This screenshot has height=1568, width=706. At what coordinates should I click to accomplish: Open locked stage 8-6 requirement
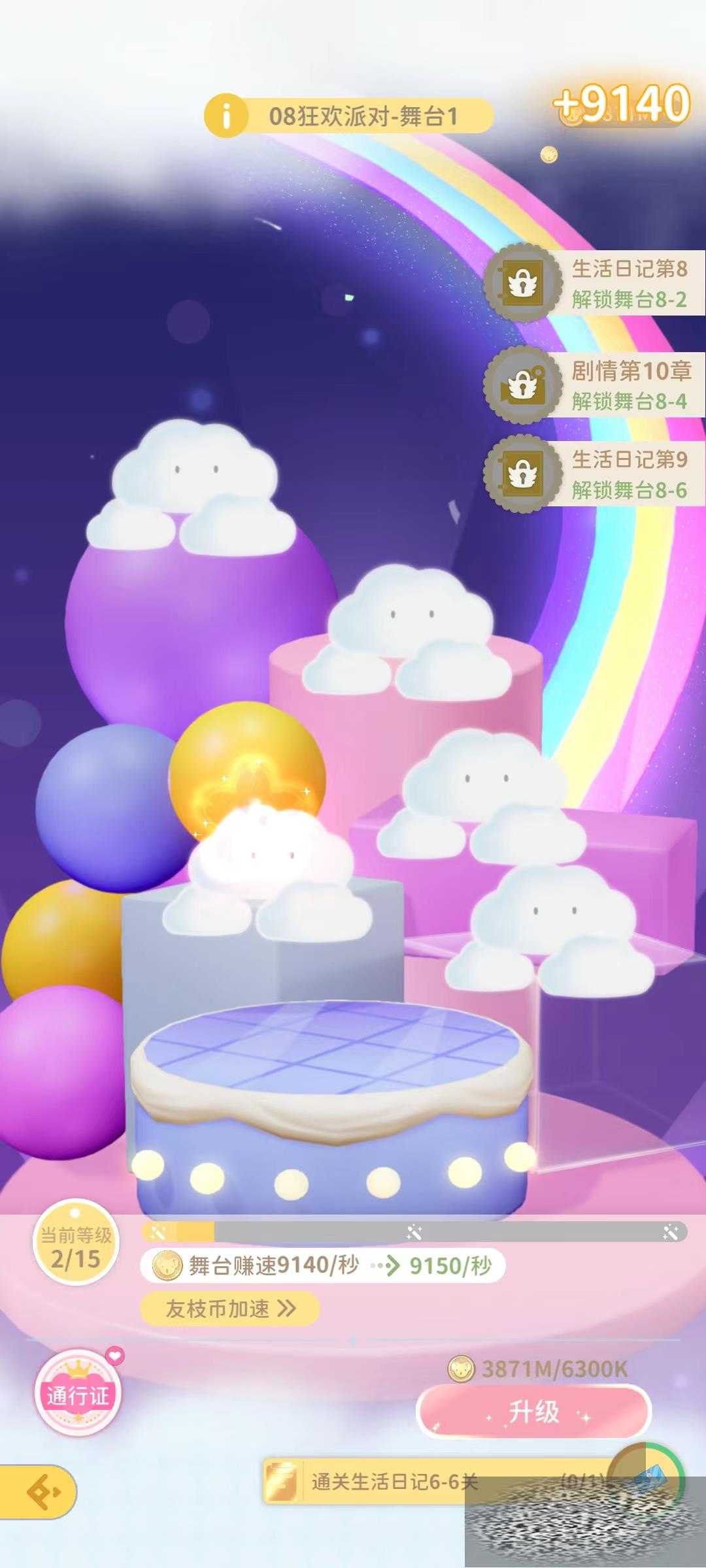(594, 474)
